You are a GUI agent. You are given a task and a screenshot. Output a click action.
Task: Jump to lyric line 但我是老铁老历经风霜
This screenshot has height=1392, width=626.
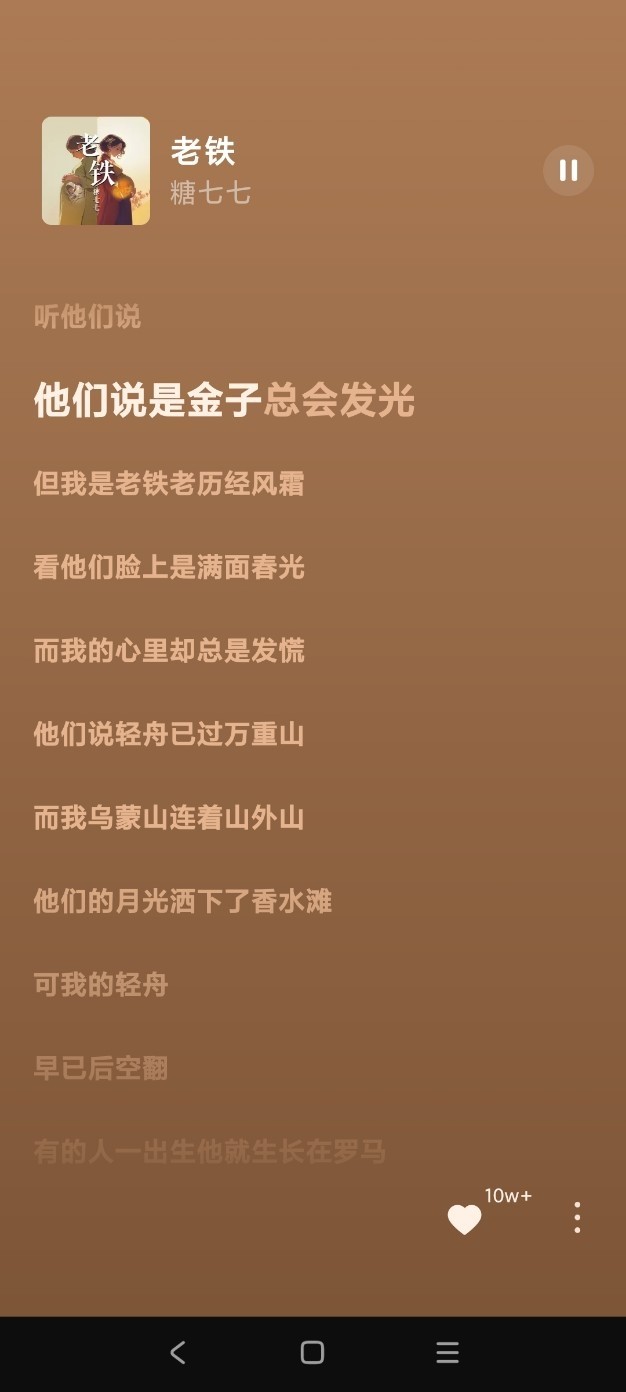(169, 484)
